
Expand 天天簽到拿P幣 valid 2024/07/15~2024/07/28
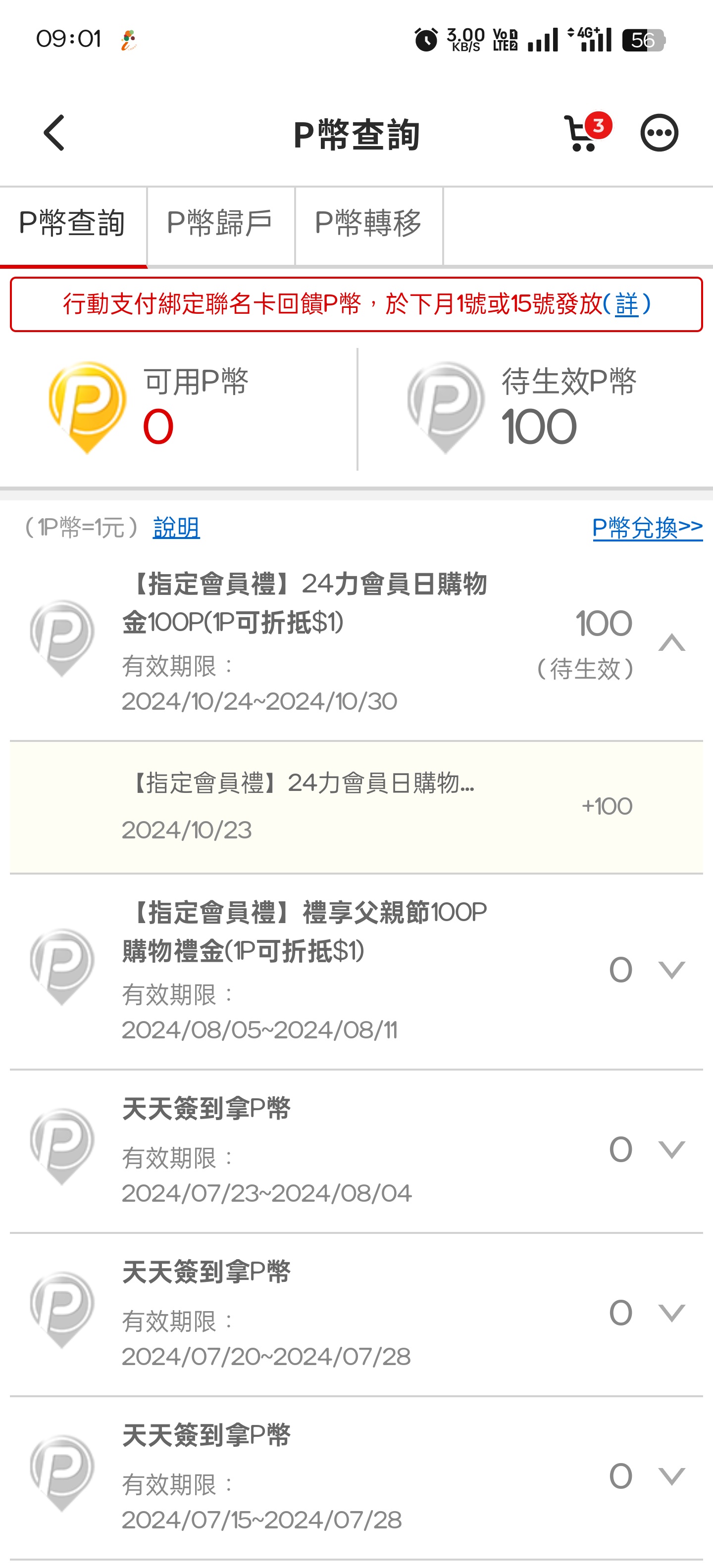(671, 1475)
